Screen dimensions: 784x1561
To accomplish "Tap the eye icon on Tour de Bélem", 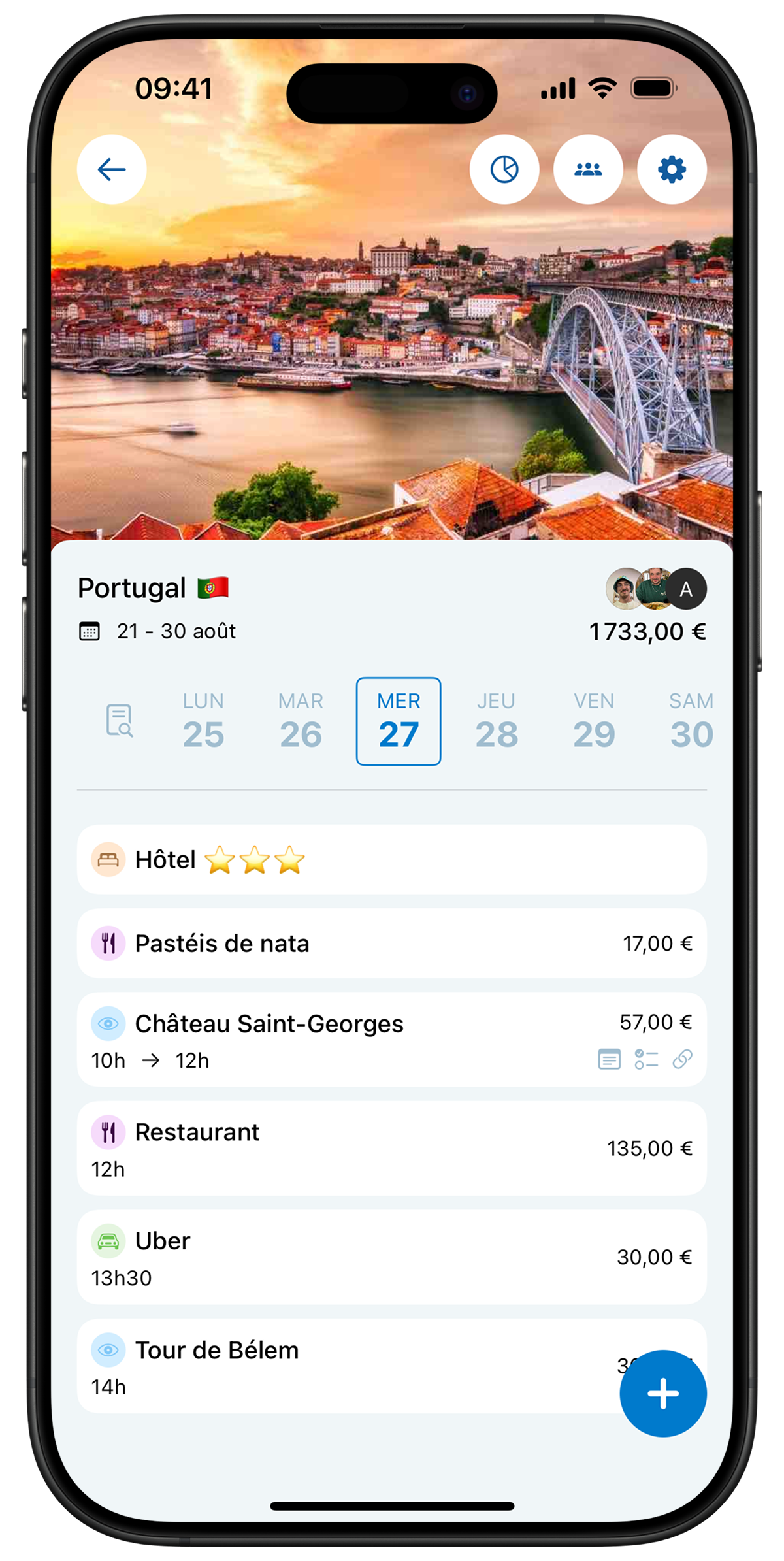I will [108, 1350].
